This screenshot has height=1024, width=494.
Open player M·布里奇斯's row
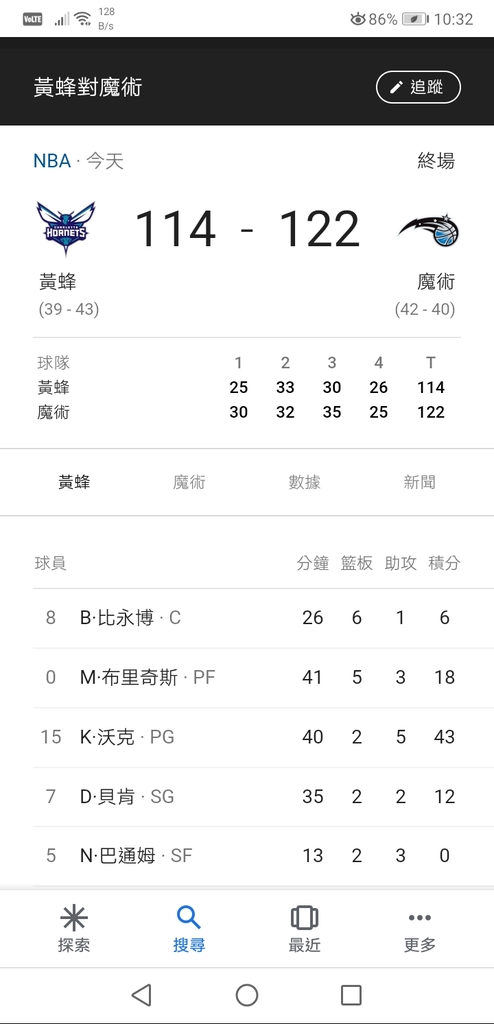247,677
